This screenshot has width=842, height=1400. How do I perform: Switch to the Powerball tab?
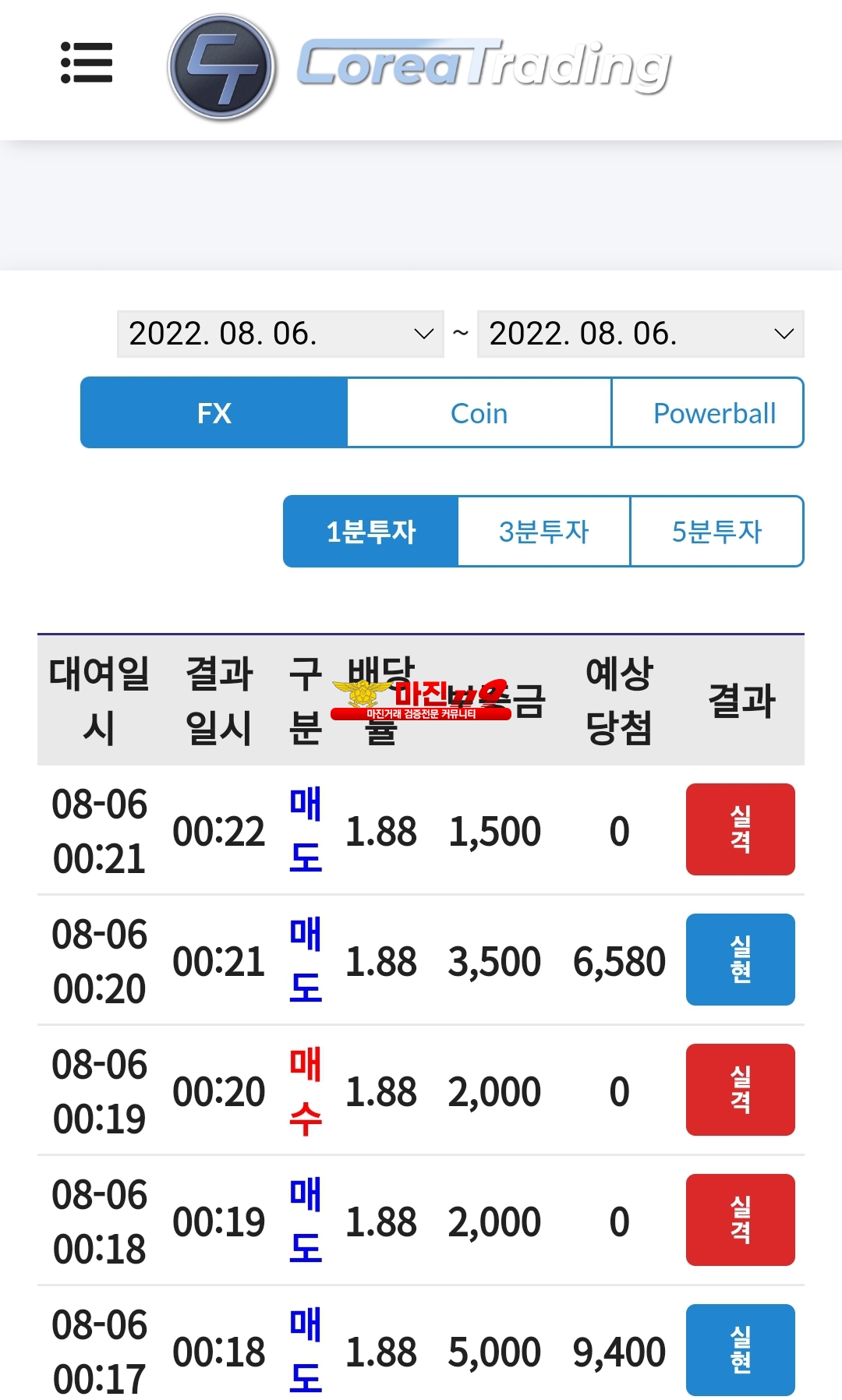click(x=708, y=412)
